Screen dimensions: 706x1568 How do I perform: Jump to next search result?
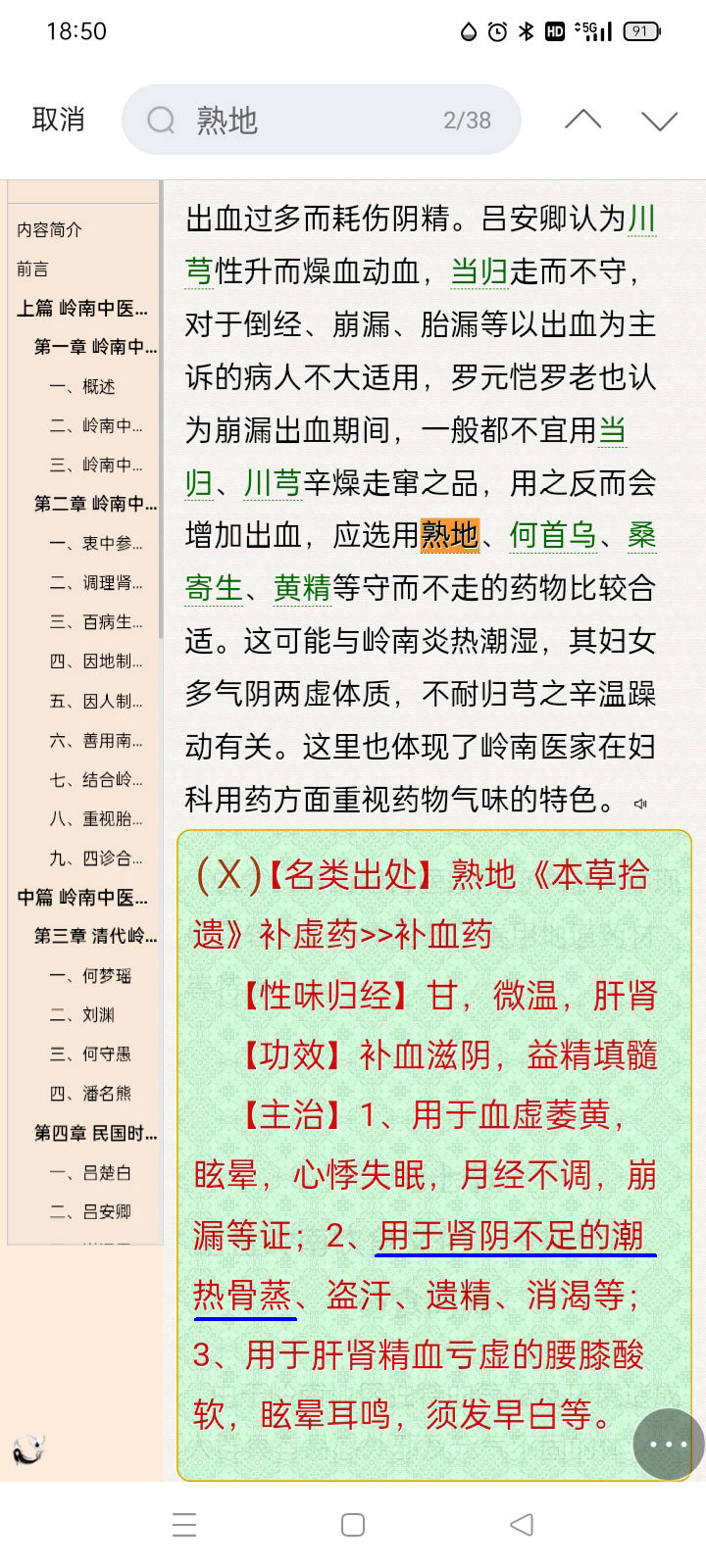tap(659, 120)
